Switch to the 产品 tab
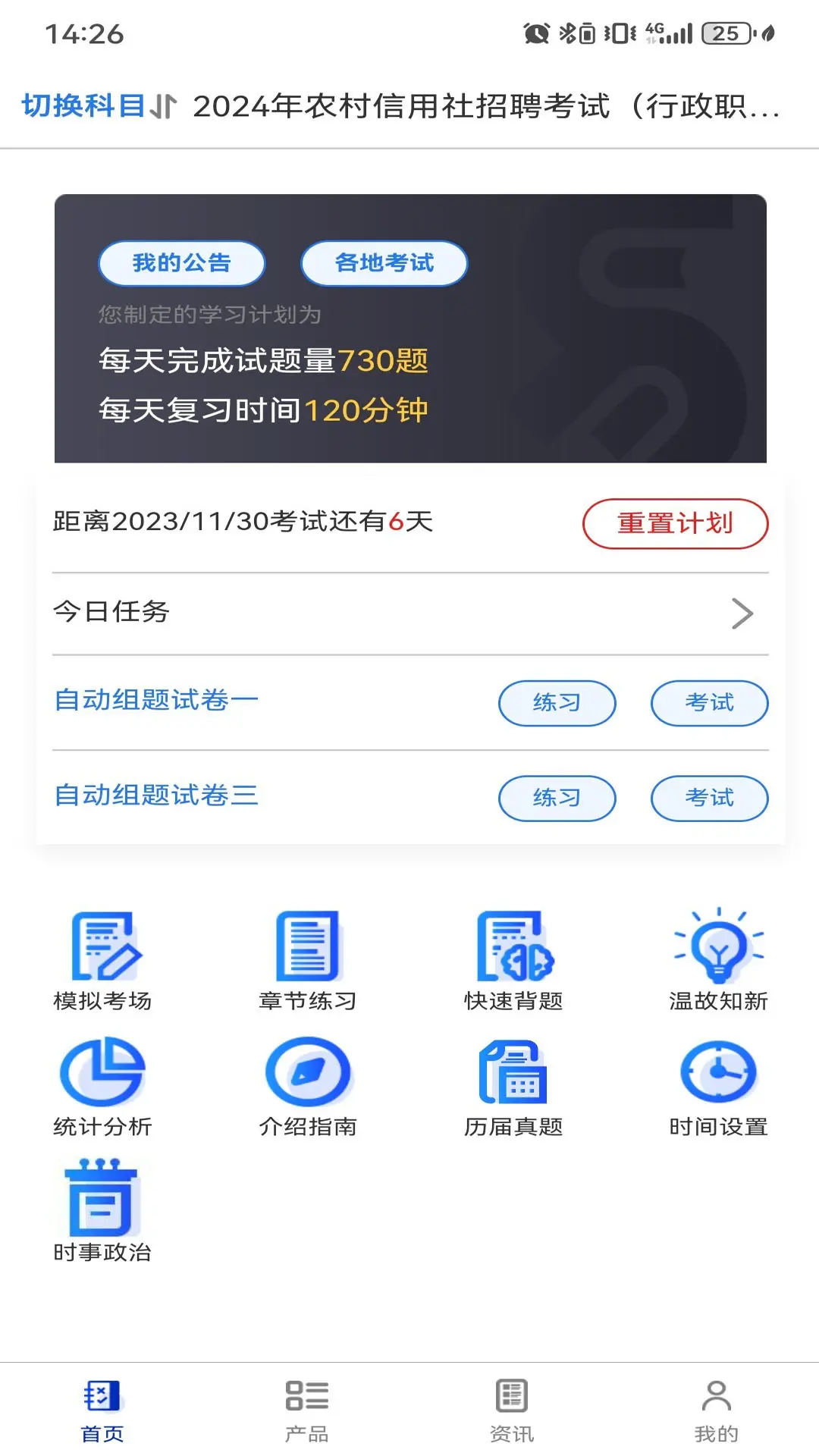 pos(307,1410)
